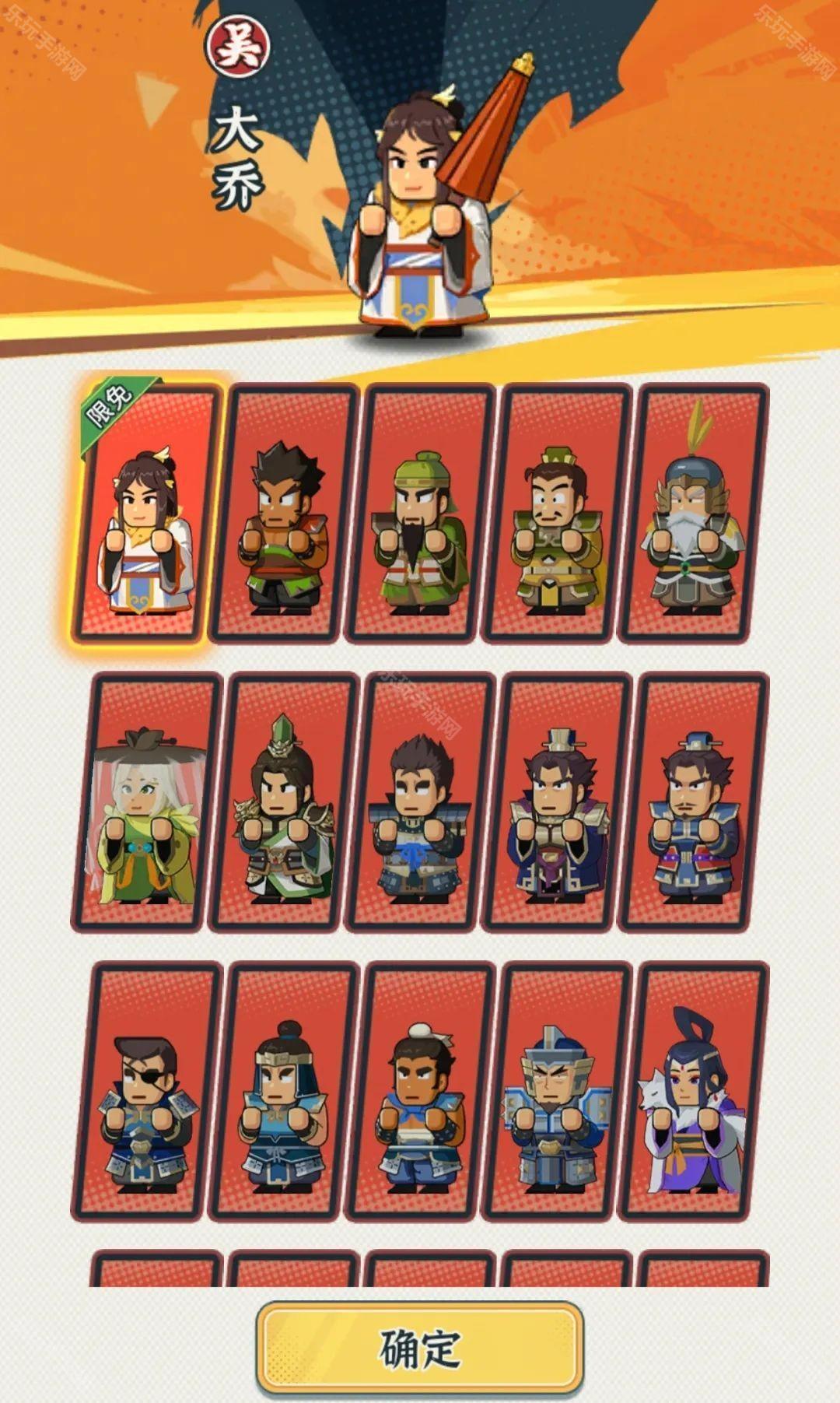840x1403 pixels.
Task: Select the long-haired warrior with silver headband
Action: coord(283,1093)
